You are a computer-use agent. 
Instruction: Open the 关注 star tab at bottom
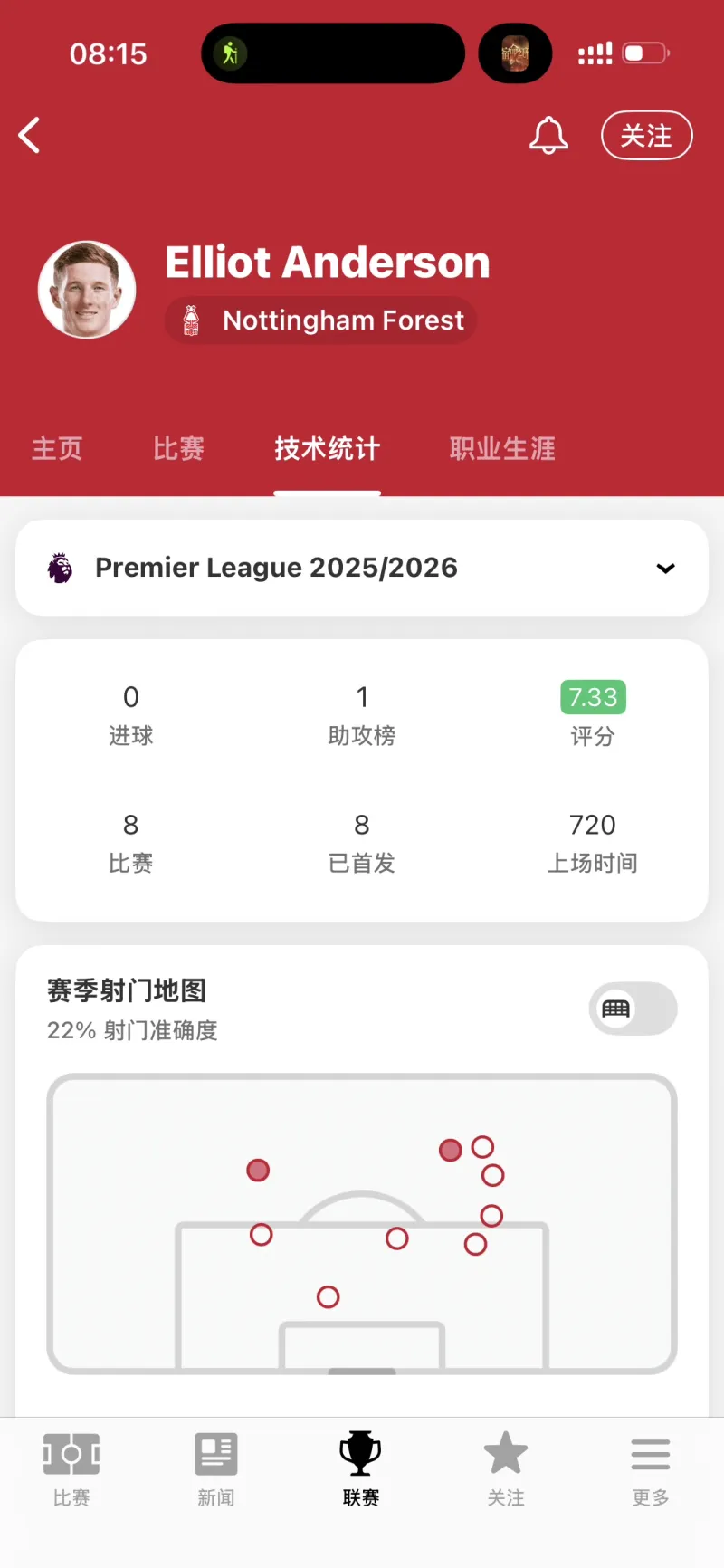pos(506,1468)
